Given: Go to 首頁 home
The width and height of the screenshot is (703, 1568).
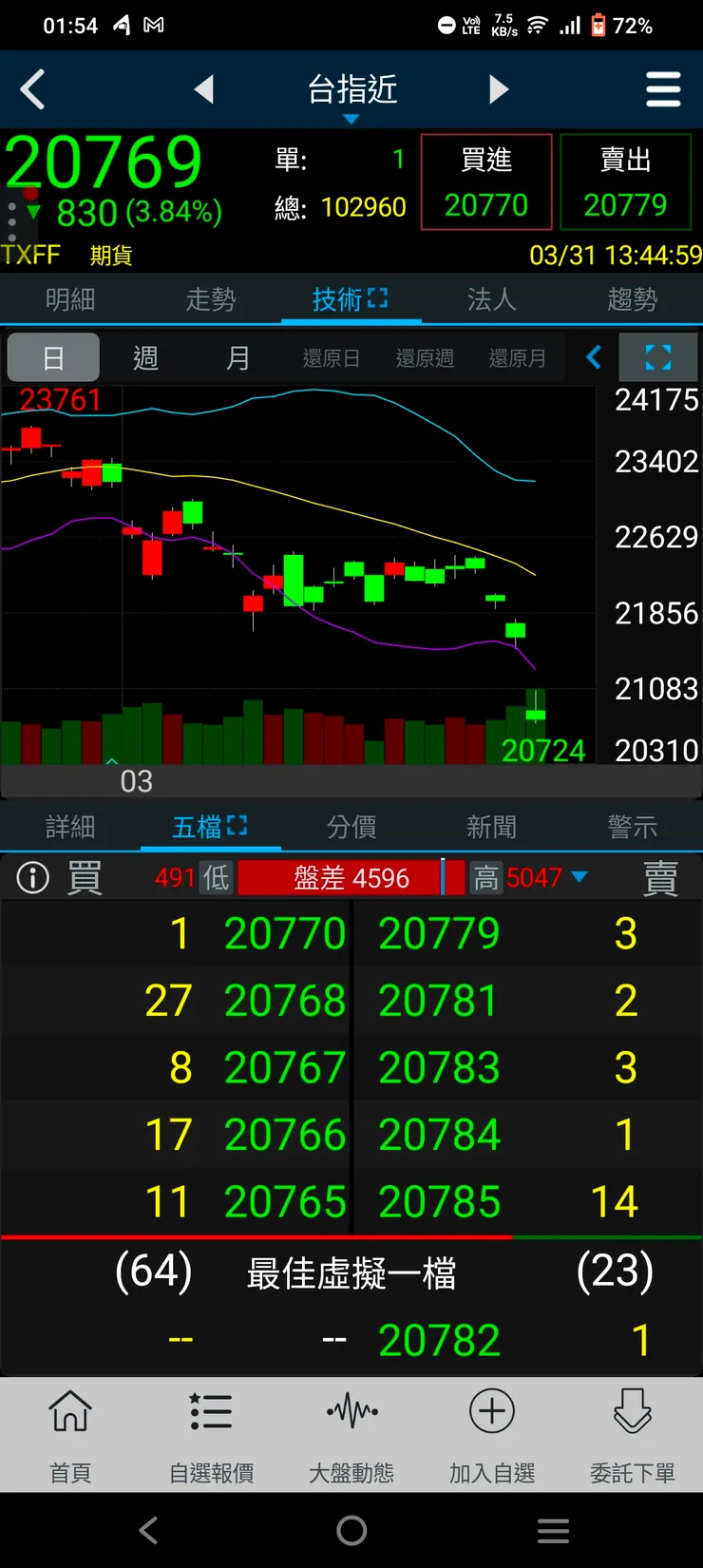Looking at the screenshot, I should tap(70, 1435).
